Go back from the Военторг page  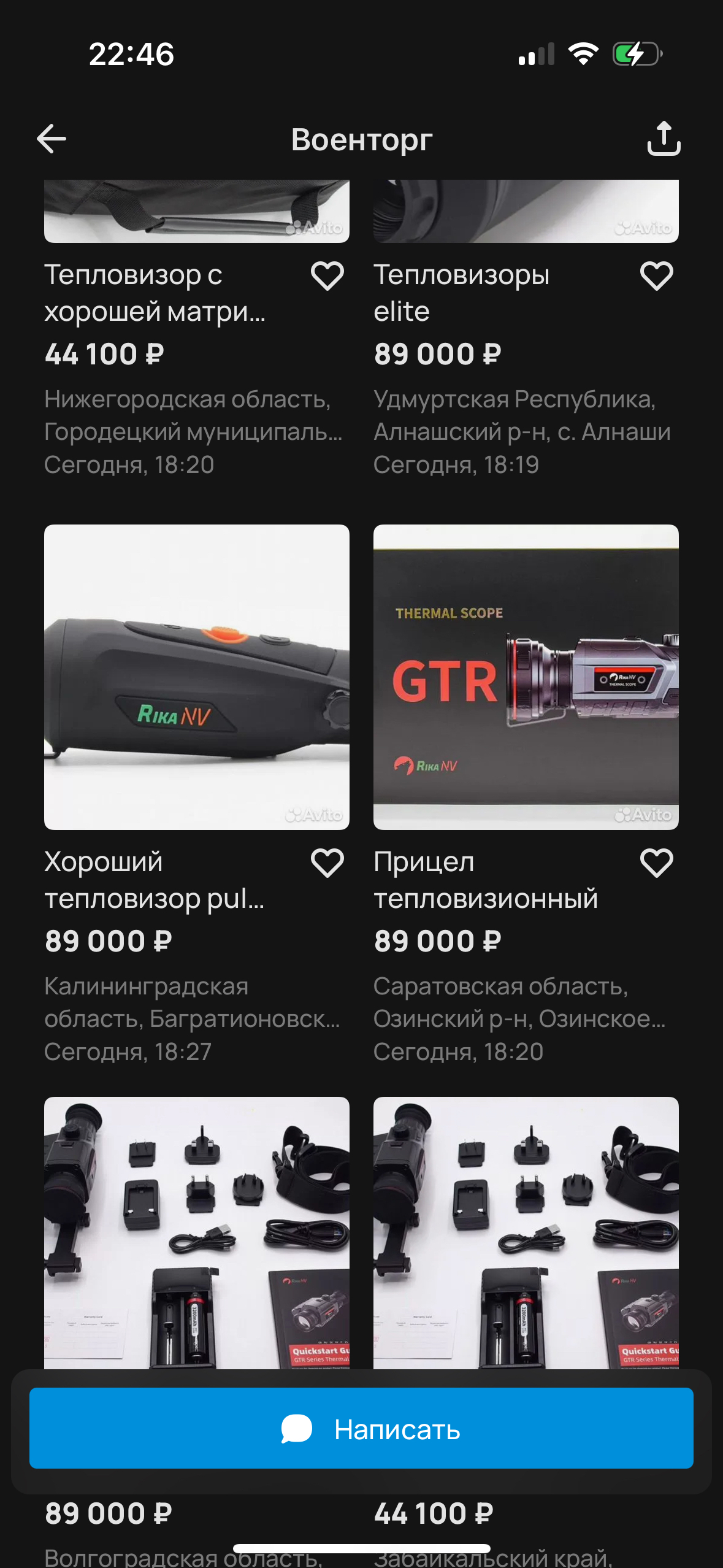(x=52, y=139)
